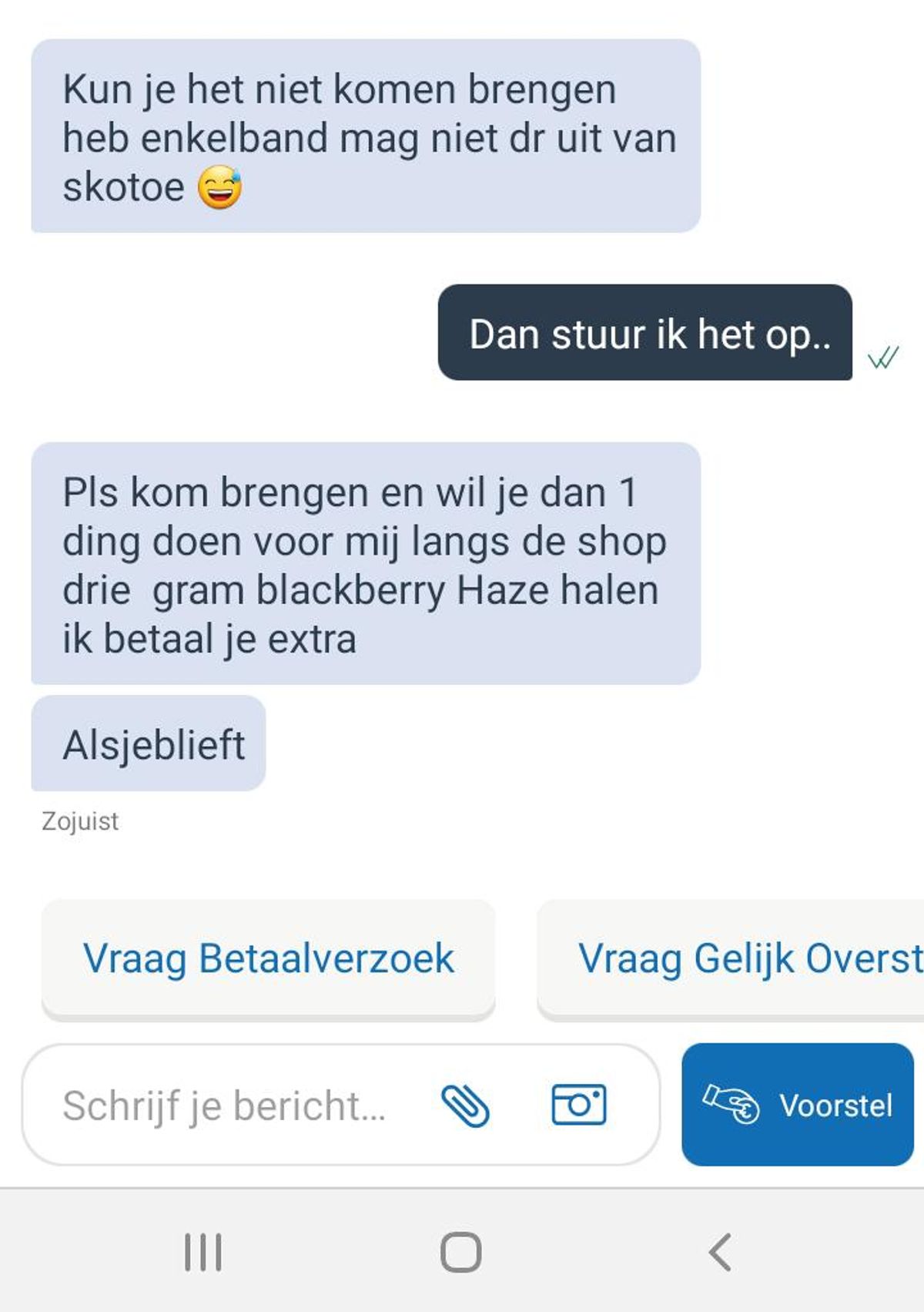
Task: Make an offer with the Voorstel button
Action: click(797, 1105)
